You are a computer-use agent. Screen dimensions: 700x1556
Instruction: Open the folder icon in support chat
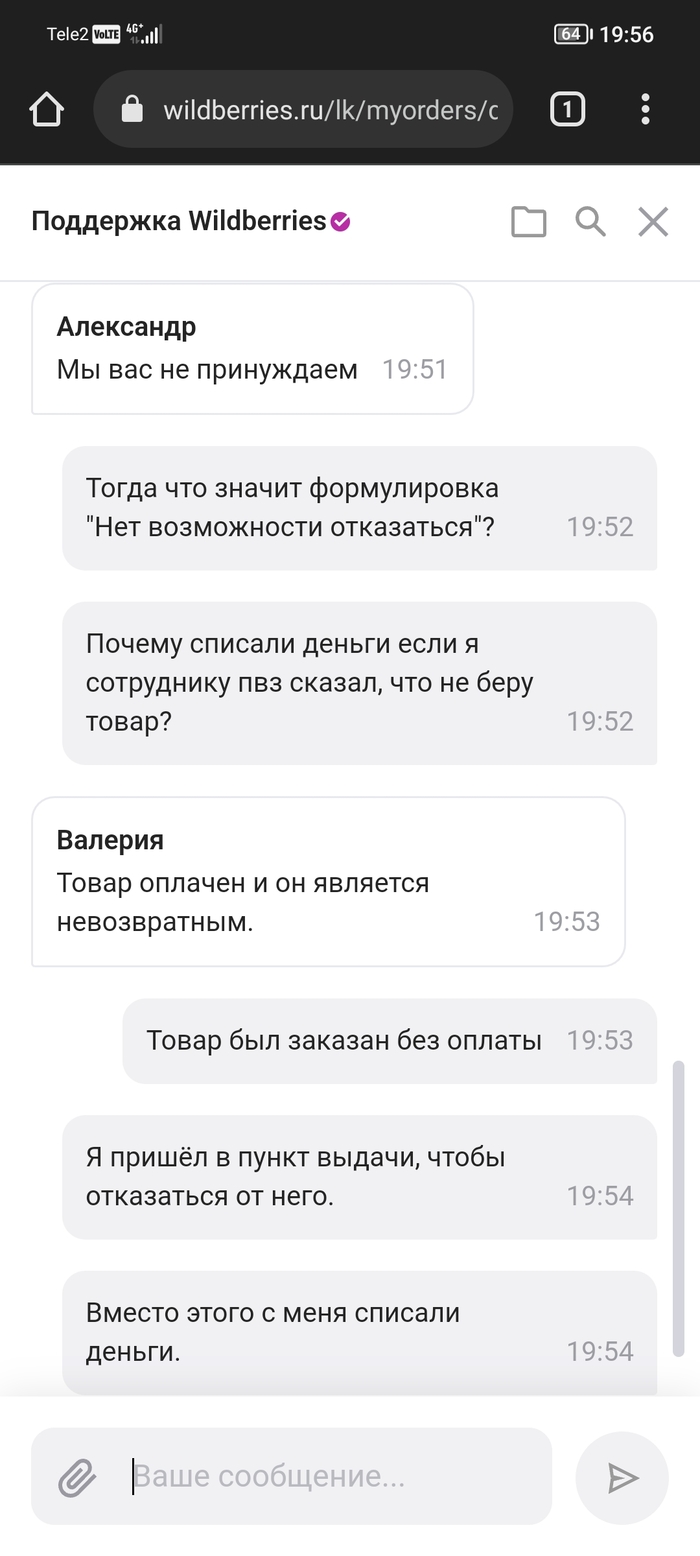point(528,221)
